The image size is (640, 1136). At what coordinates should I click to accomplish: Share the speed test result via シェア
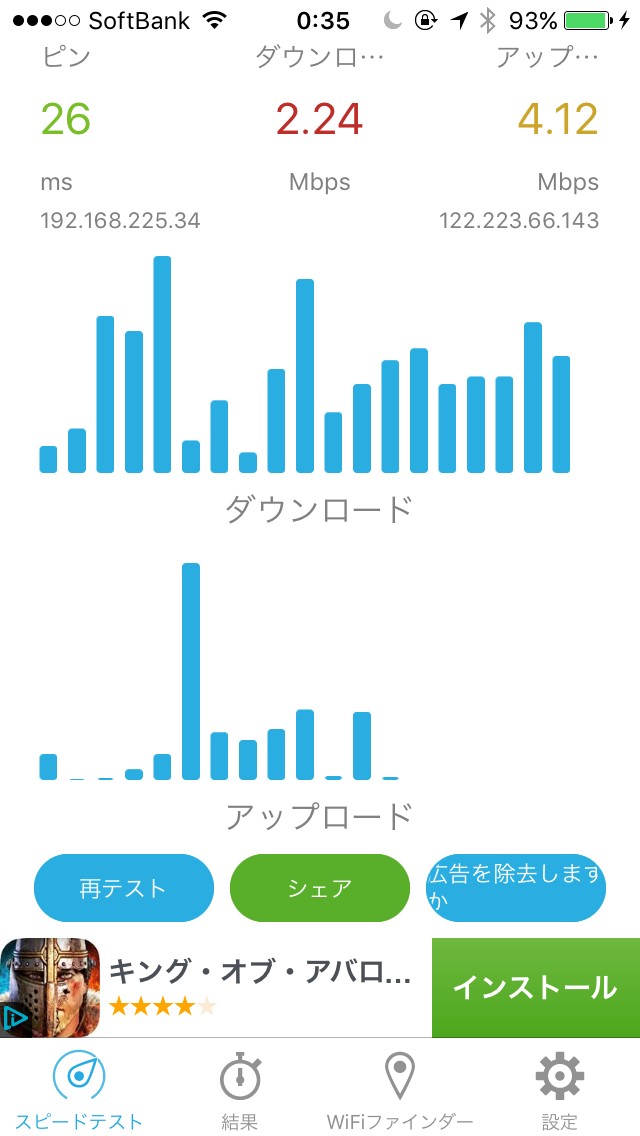320,888
